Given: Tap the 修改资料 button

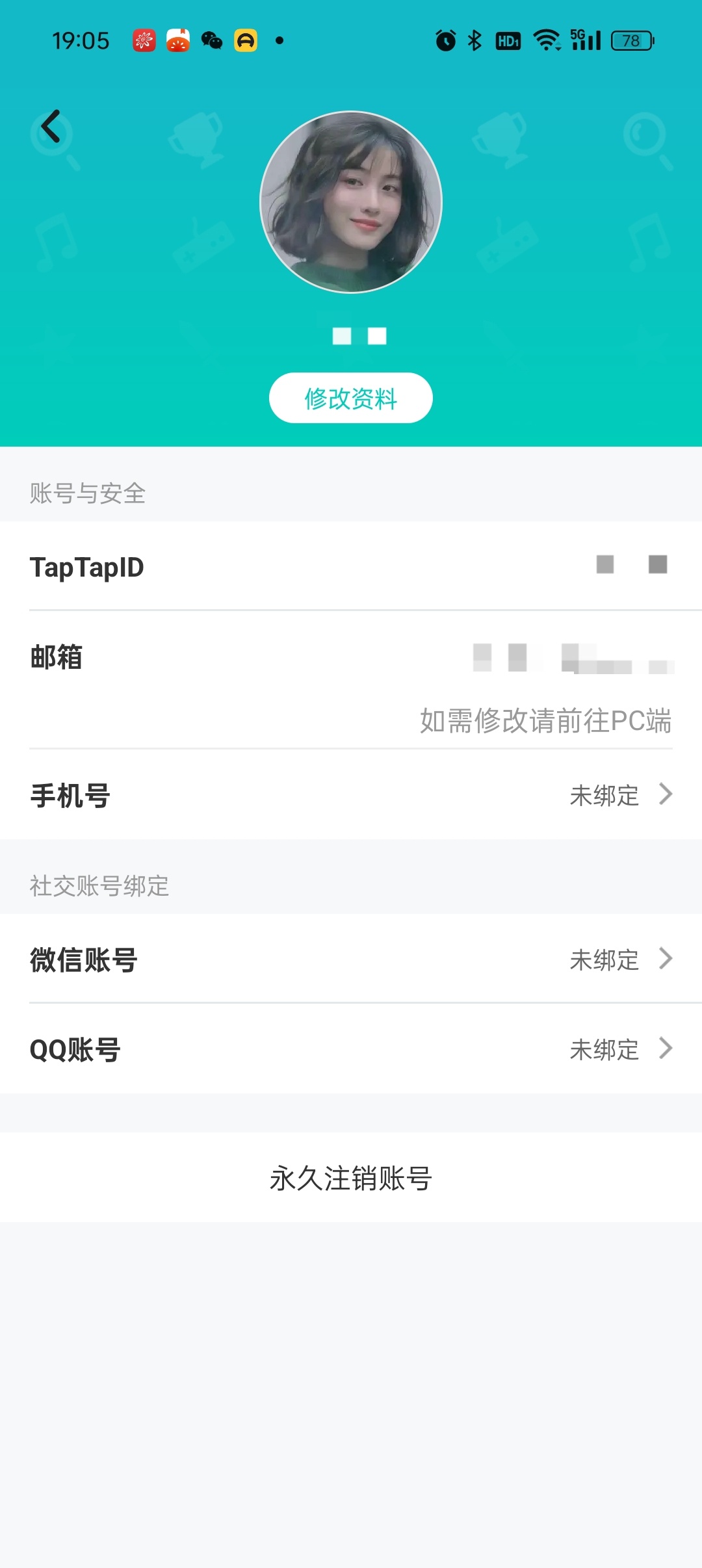Looking at the screenshot, I should point(351,397).
